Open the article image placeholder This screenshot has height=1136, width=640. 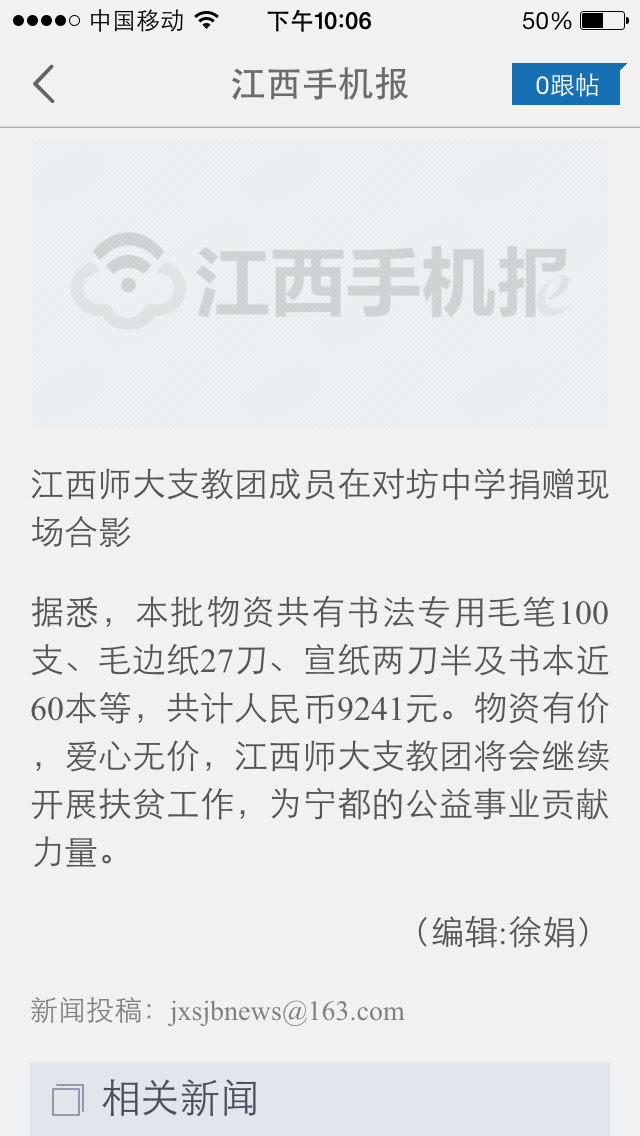pyautogui.click(x=319, y=284)
